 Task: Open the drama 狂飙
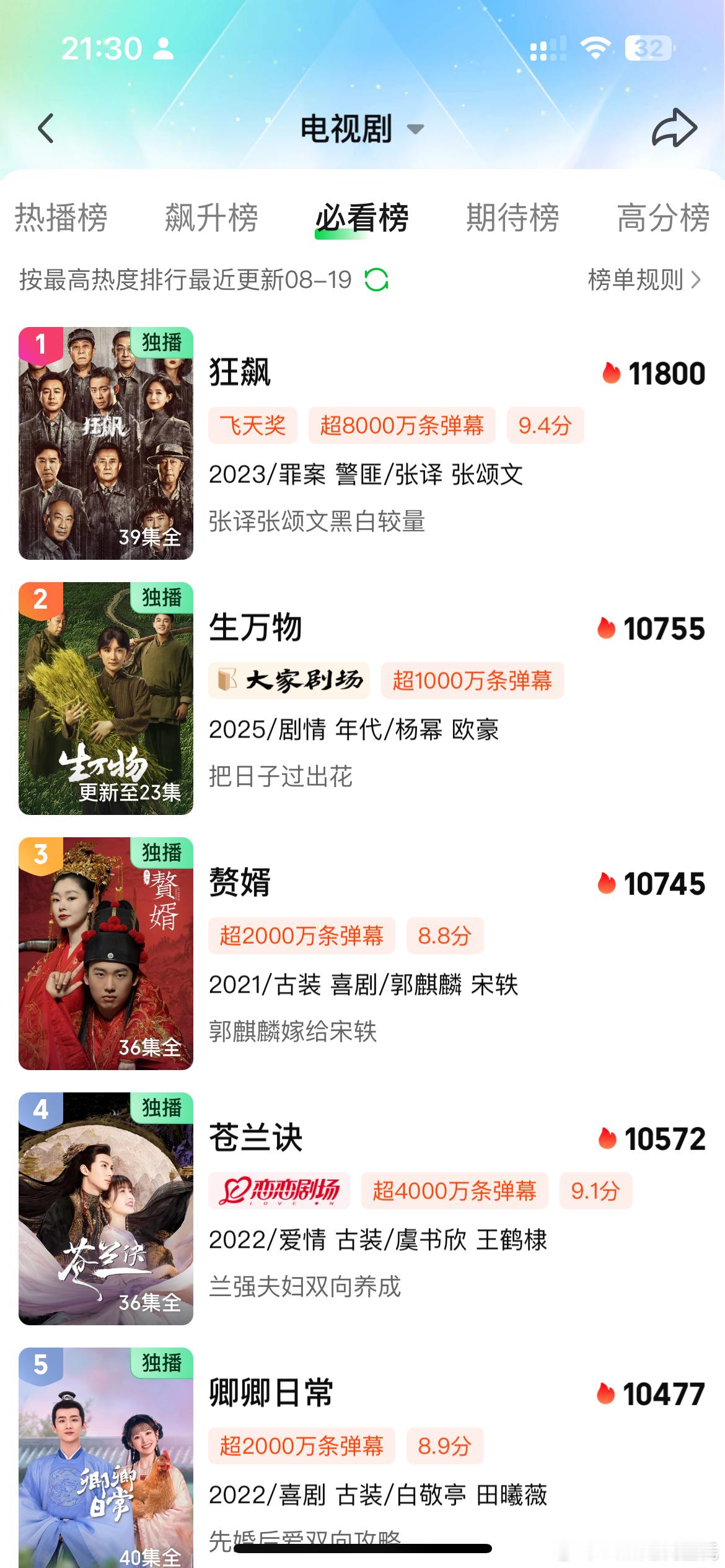(362, 443)
